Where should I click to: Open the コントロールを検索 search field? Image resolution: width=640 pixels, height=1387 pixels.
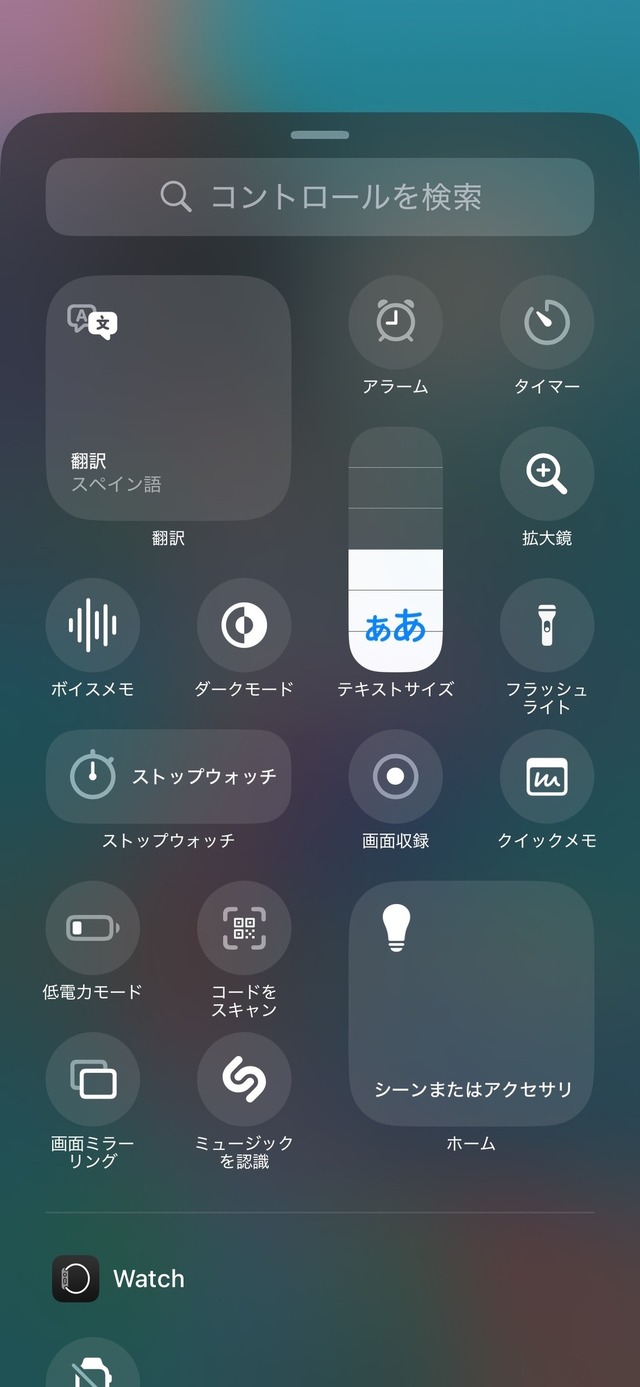(320, 197)
